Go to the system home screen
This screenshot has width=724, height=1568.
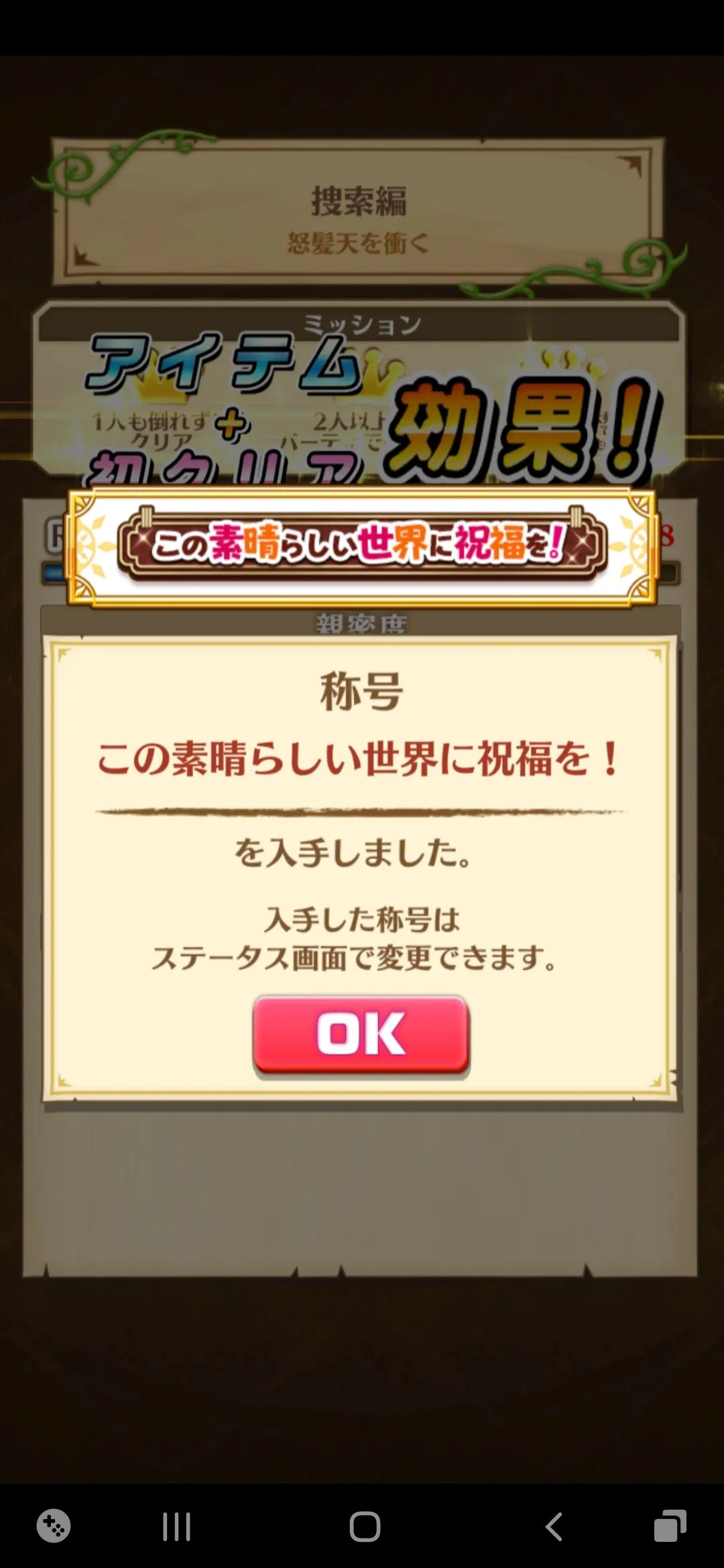[365, 1527]
